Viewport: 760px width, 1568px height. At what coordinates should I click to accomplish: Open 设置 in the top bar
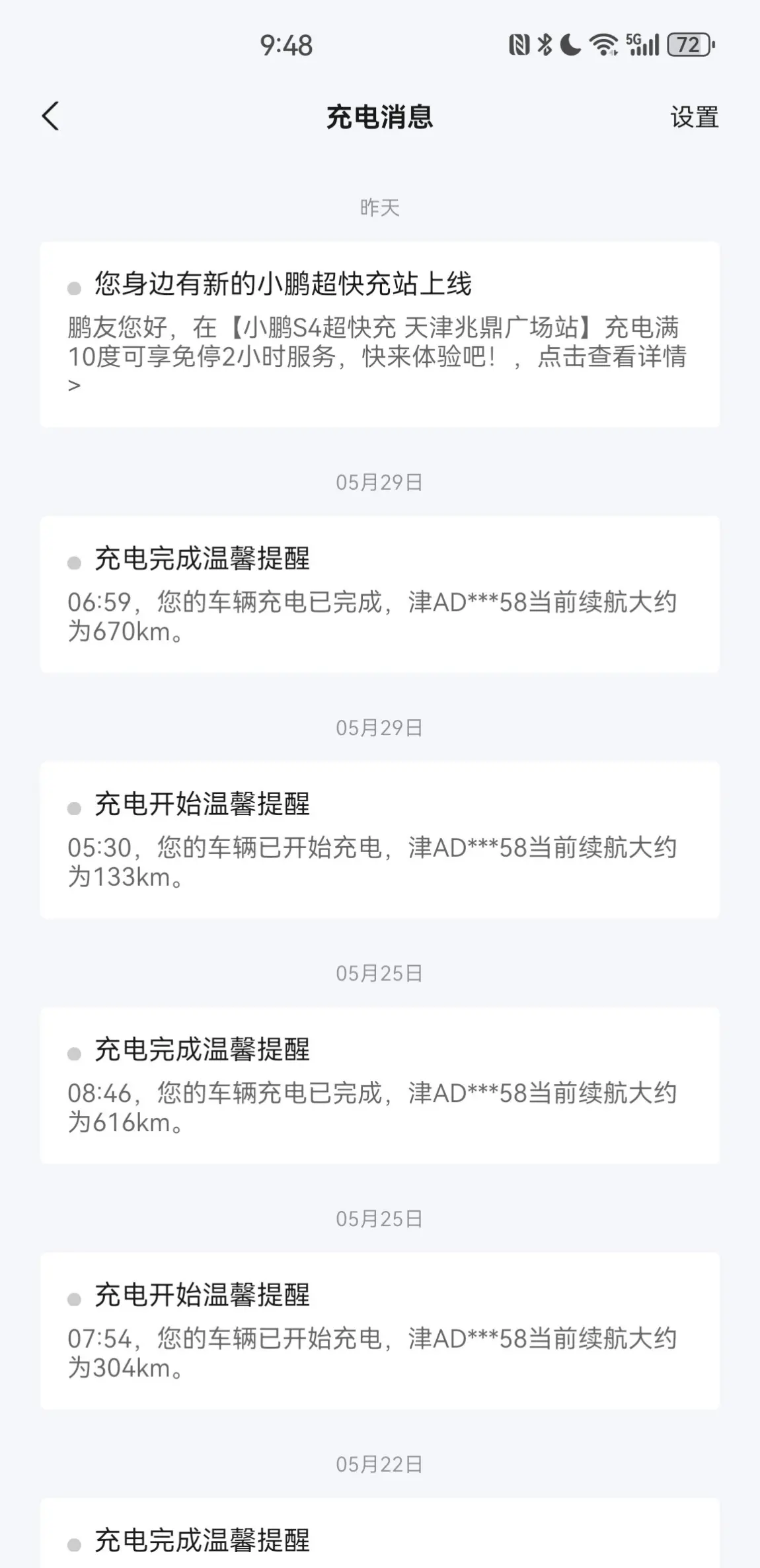(x=694, y=117)
